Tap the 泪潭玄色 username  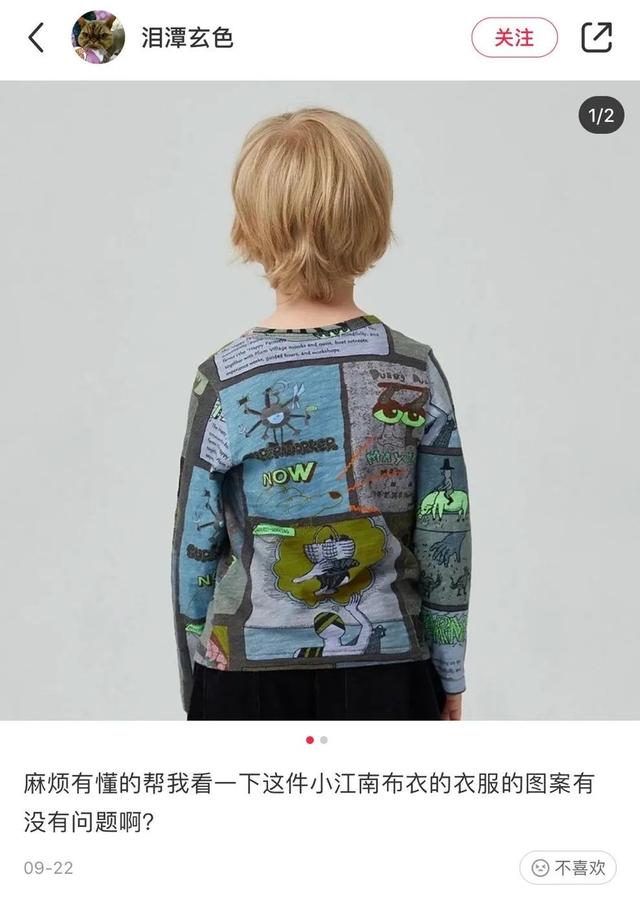click(x=188, y=39)
